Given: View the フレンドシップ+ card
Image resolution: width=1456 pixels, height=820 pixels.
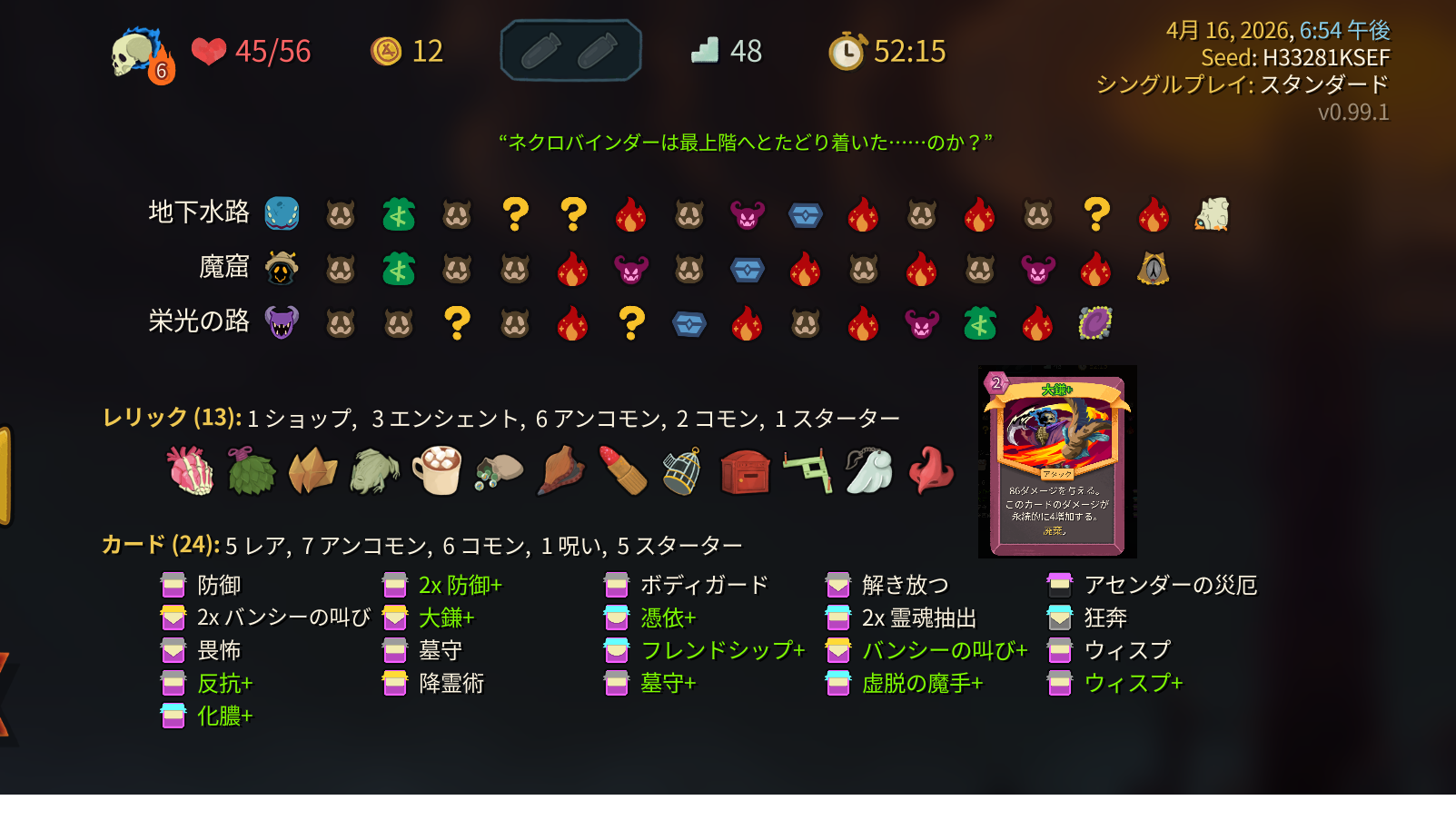Looking at the screenshot, I should [x=705, y=650].
